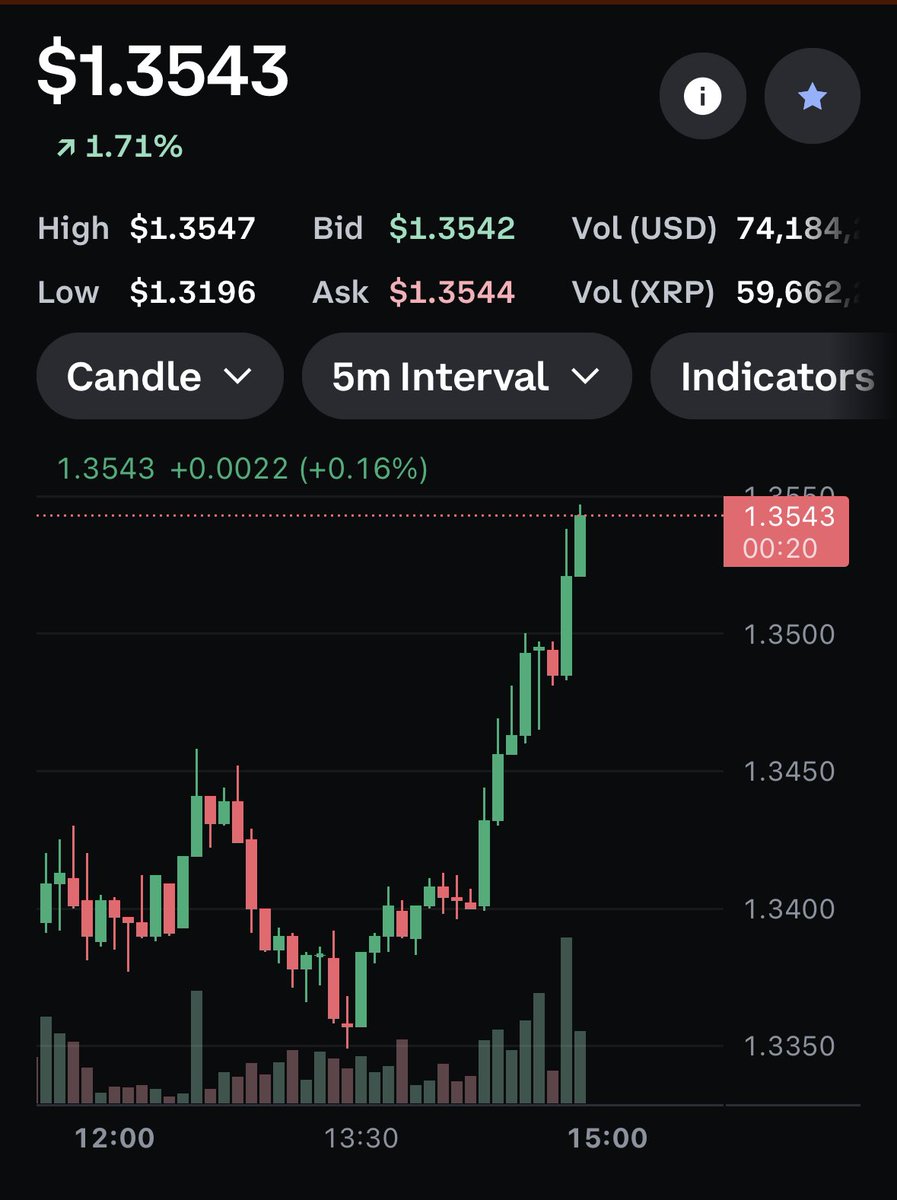Open the Candle chart type dropdown

160,377
